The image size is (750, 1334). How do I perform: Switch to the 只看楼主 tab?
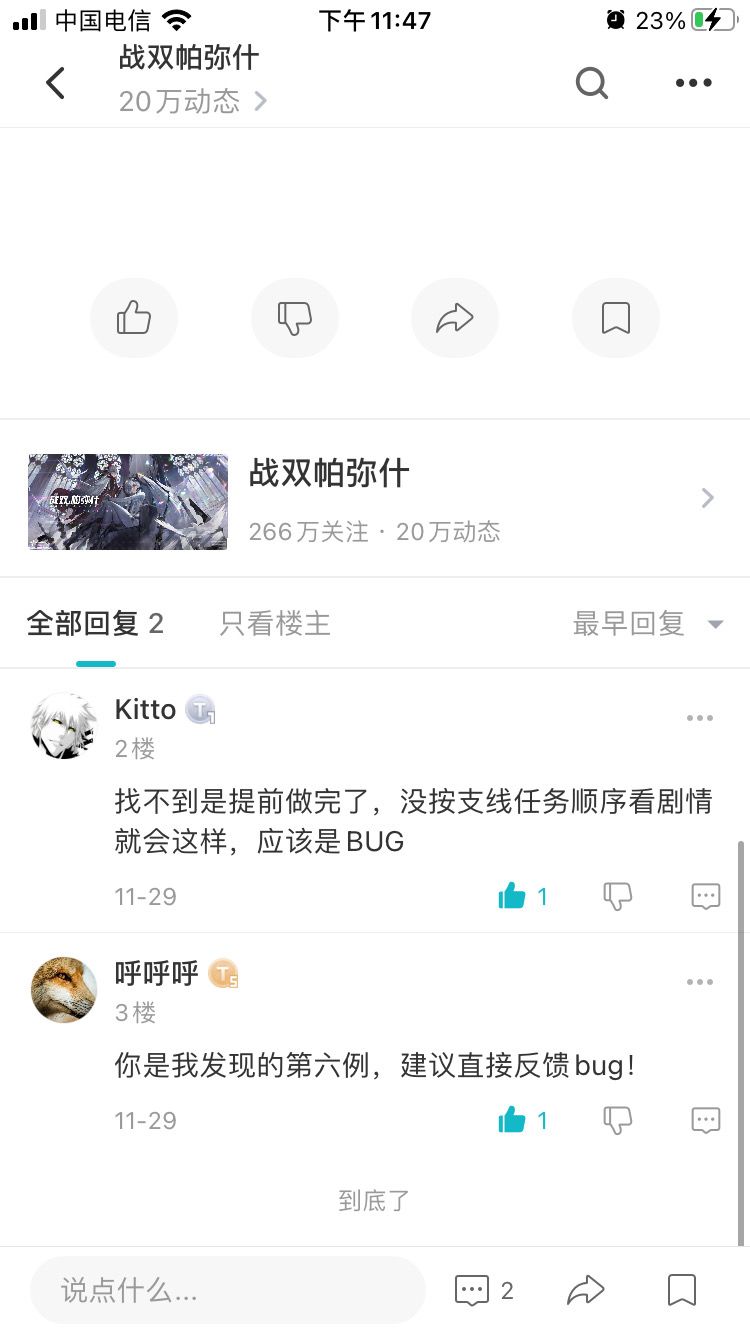275,624
